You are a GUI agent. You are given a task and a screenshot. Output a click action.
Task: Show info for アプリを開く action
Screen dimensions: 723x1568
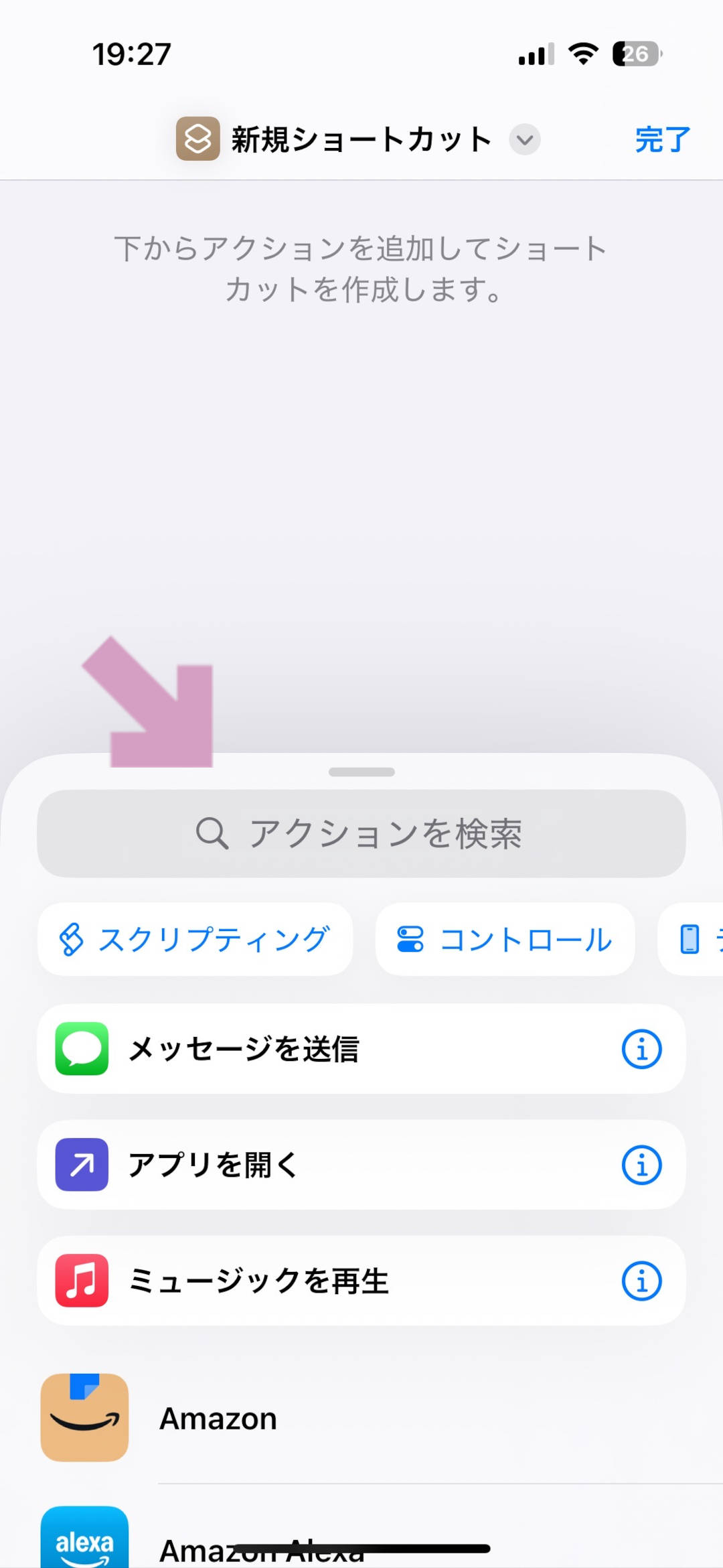pyautogui.click(x=641, y=1164)
